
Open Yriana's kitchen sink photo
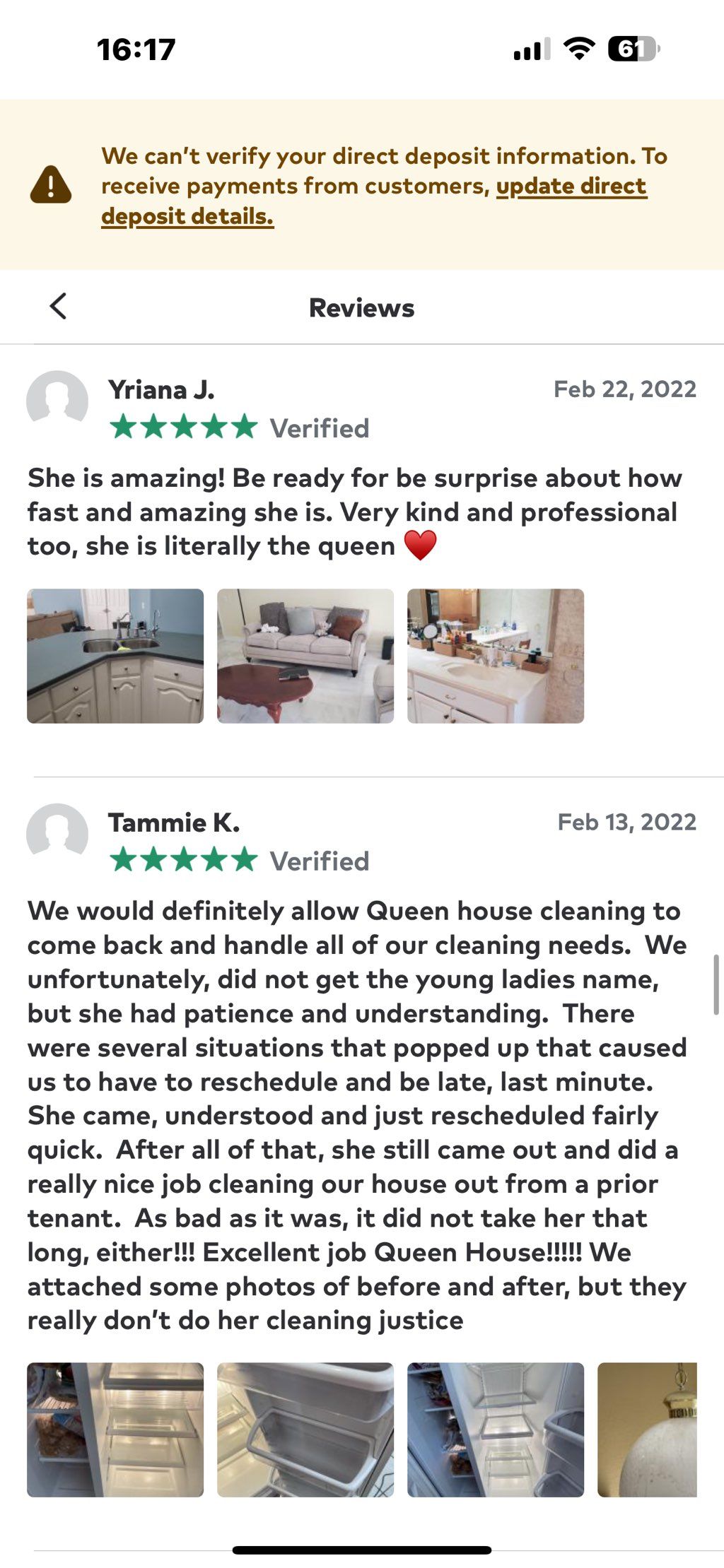[x=115, y=656]
